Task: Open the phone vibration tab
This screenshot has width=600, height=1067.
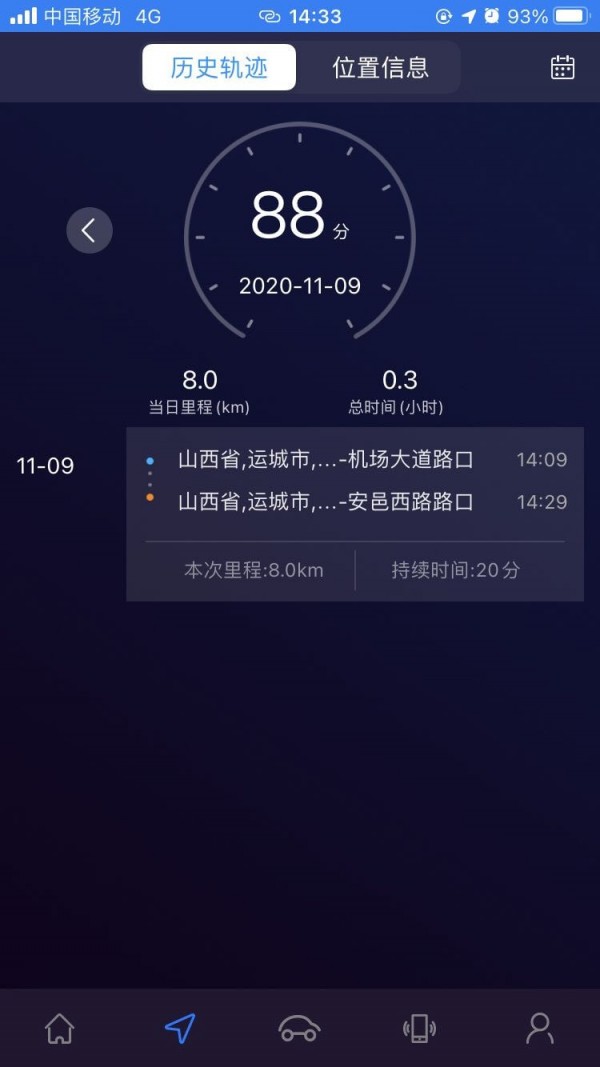Action: point(420,1028)
